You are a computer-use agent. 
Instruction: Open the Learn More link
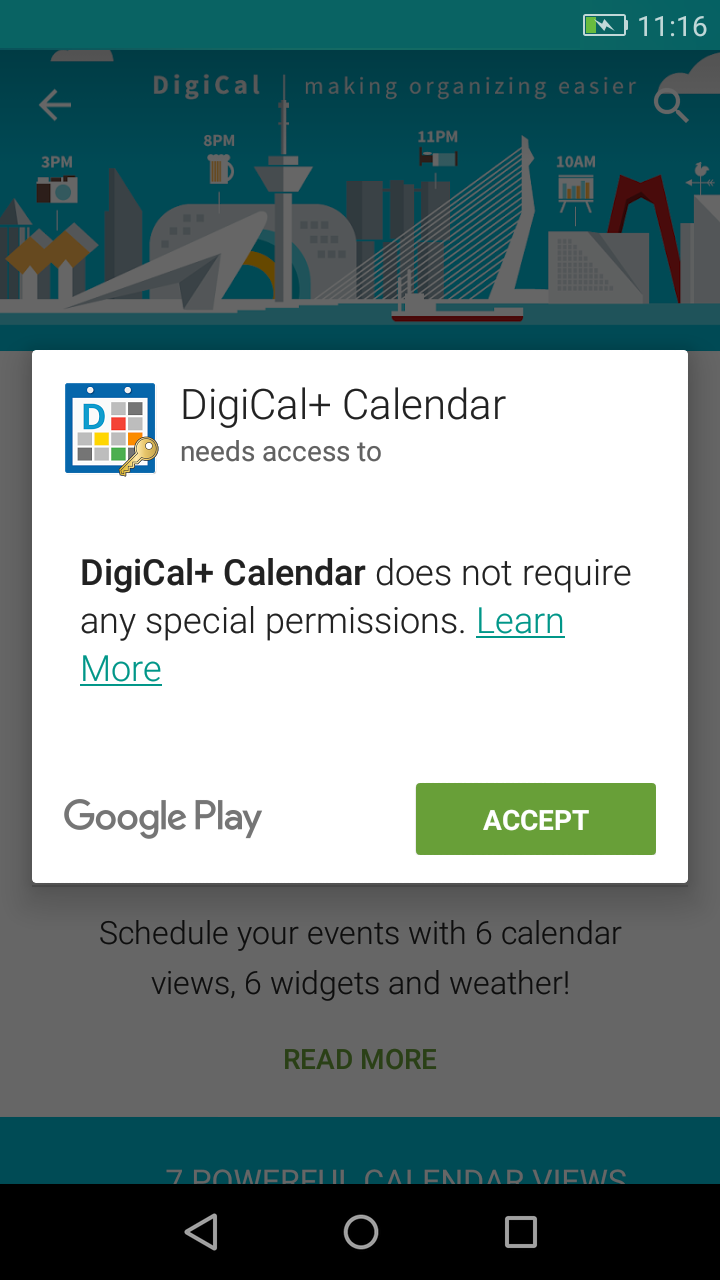(x=520, y=622)
